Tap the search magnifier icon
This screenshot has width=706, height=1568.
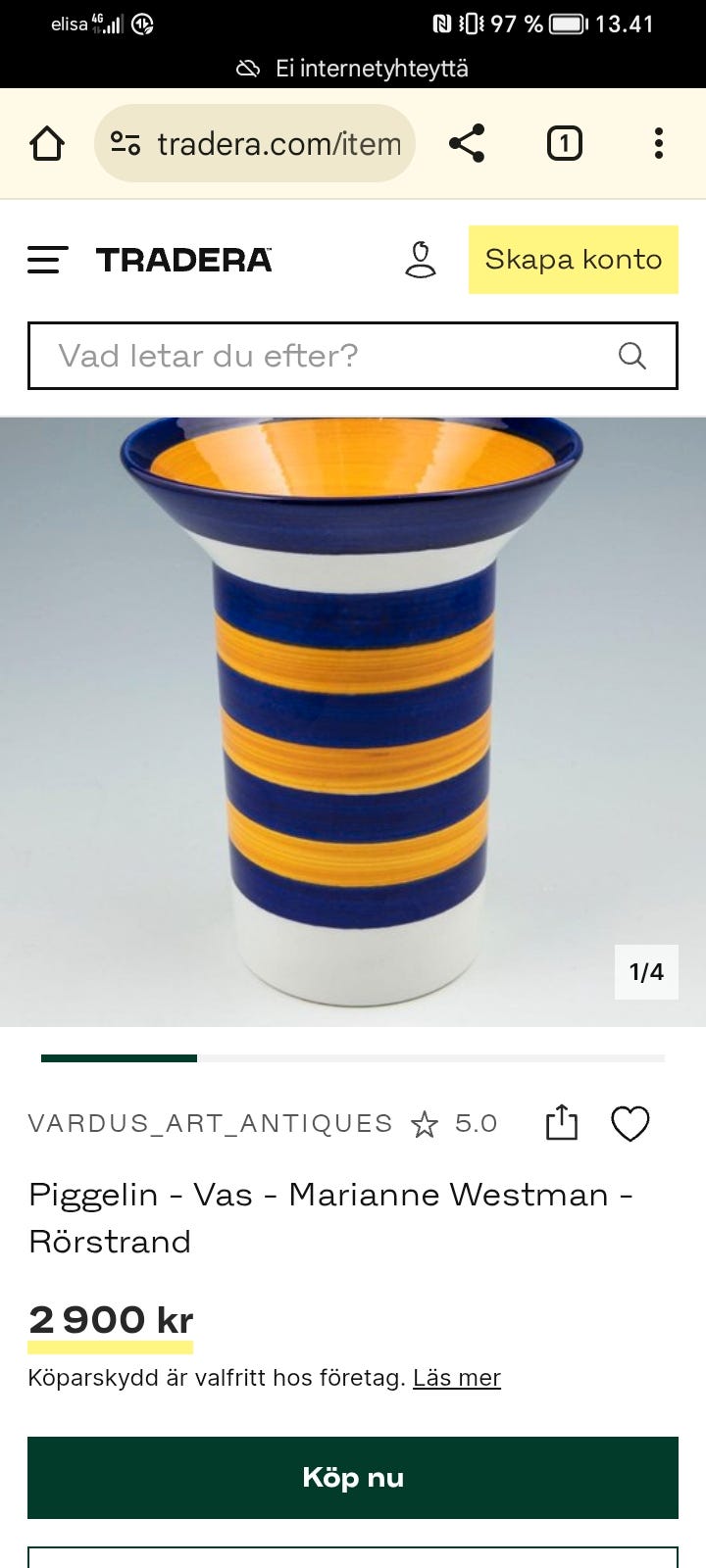tap(632, 356)
